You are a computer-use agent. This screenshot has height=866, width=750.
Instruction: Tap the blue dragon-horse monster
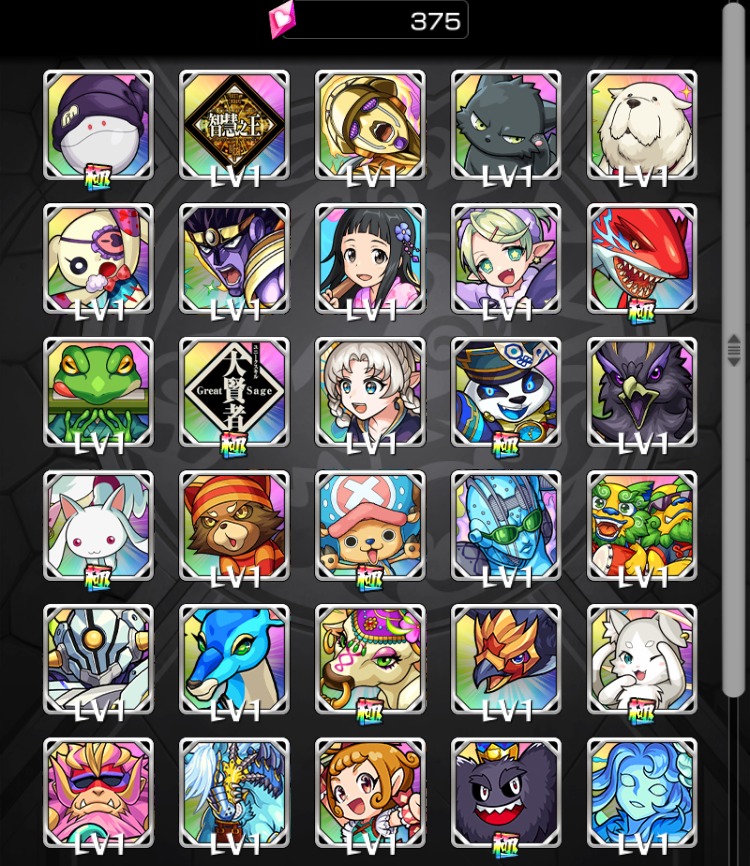[234, 660]
